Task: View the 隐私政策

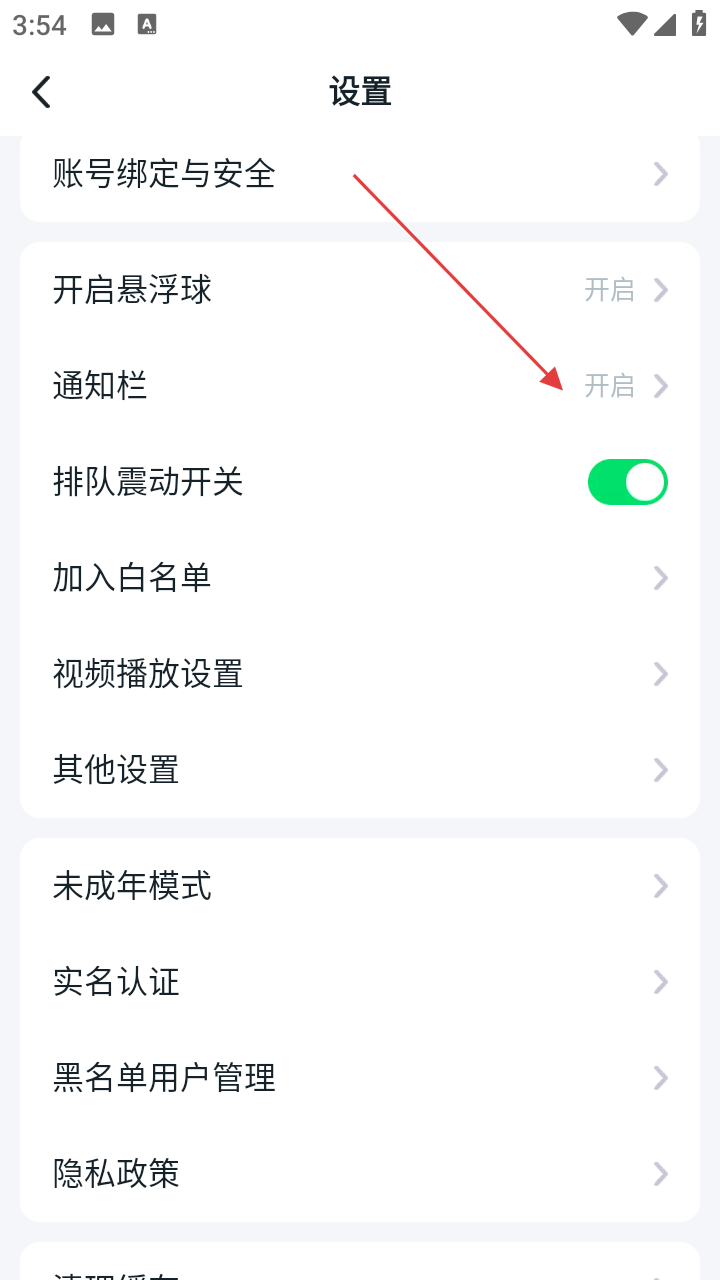Action: pyautogui.click(x=360, y=1174)
